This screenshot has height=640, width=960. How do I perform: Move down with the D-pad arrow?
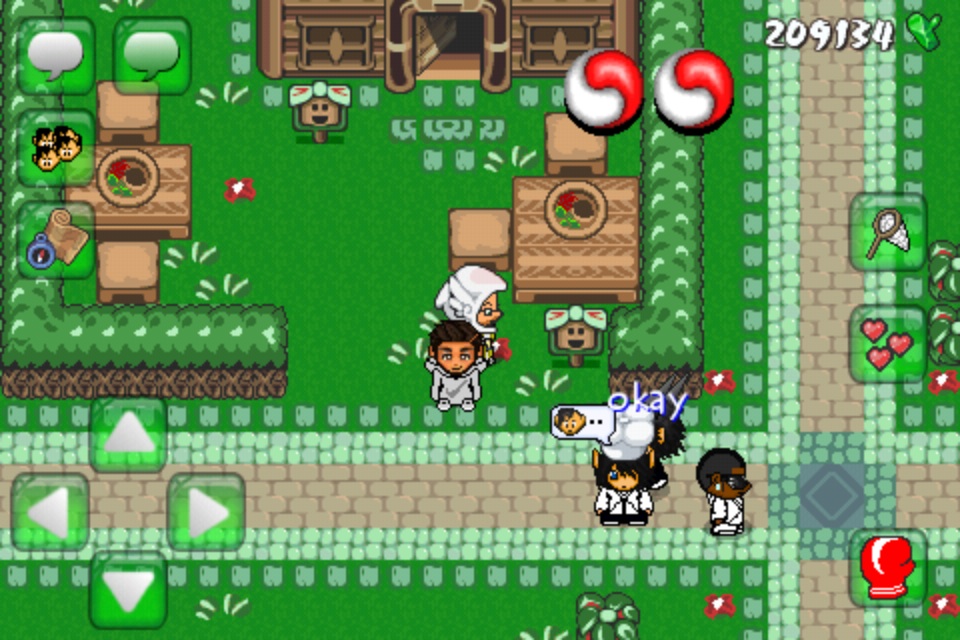(128, 590)
